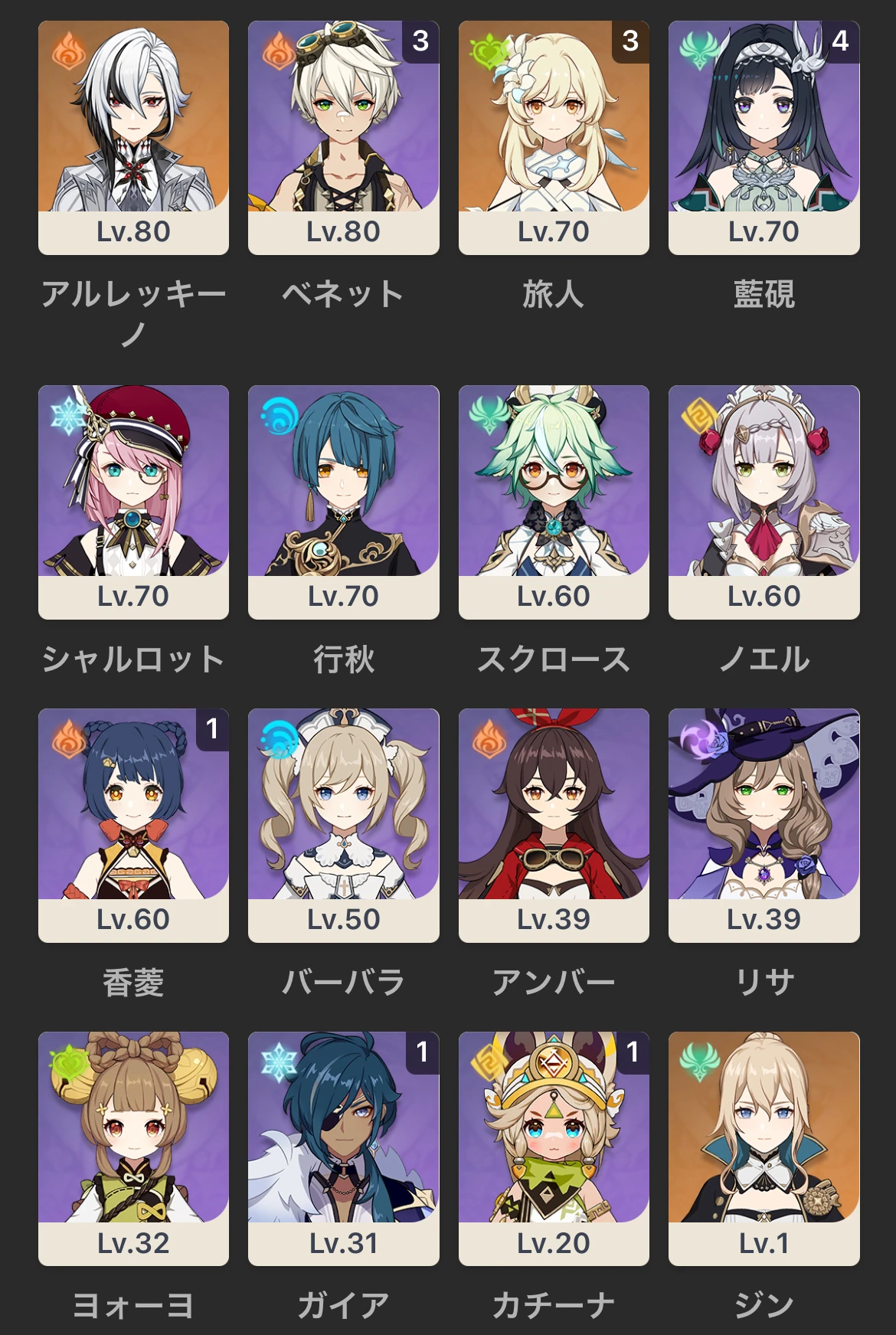
Task: Select the カチーナ character card
Action: [554, 1148]
